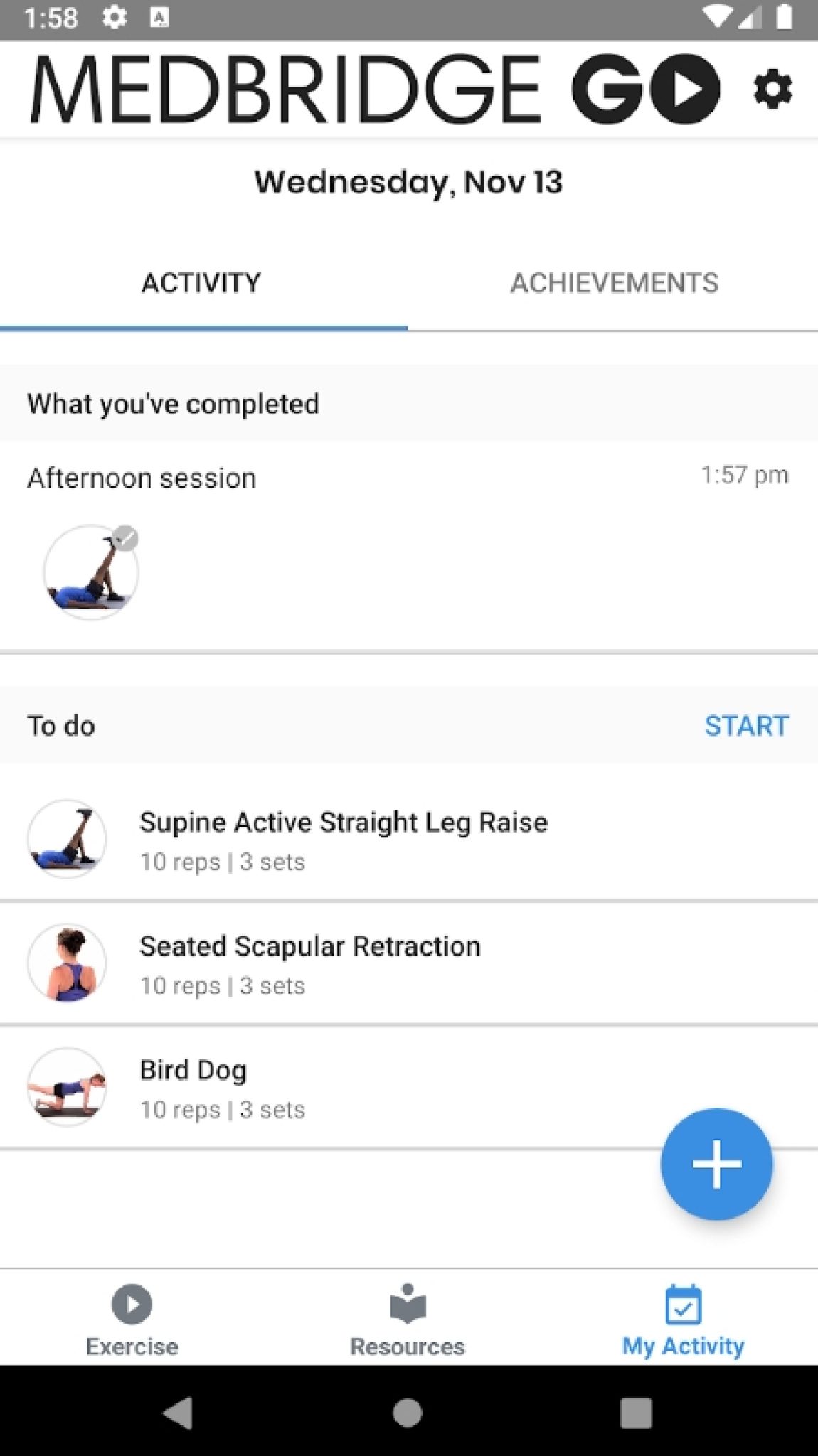
Task: Switch to the ACHIEVEMENTS tab
Action: tap(614, 283)
